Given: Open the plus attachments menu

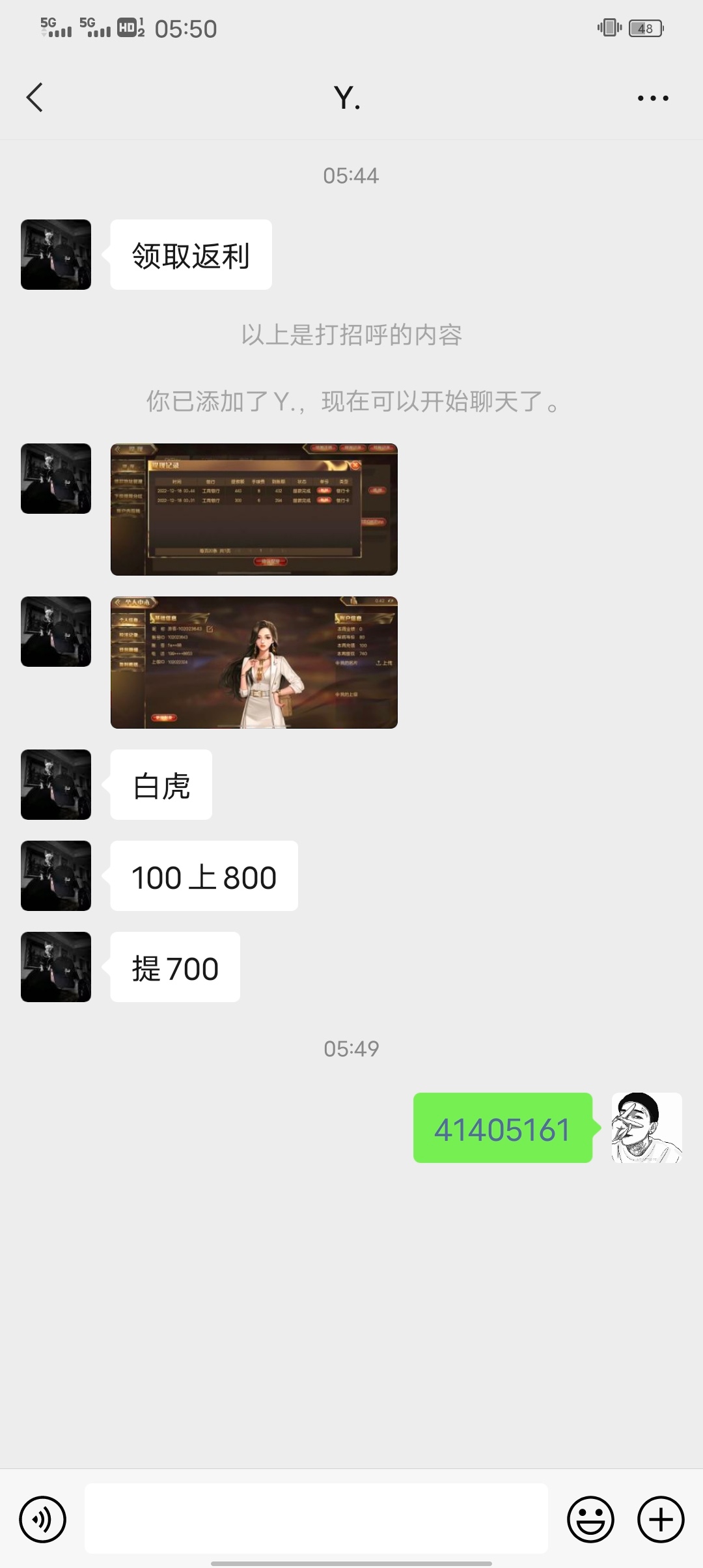Looking at the screenshot, I should [660, 1519].
